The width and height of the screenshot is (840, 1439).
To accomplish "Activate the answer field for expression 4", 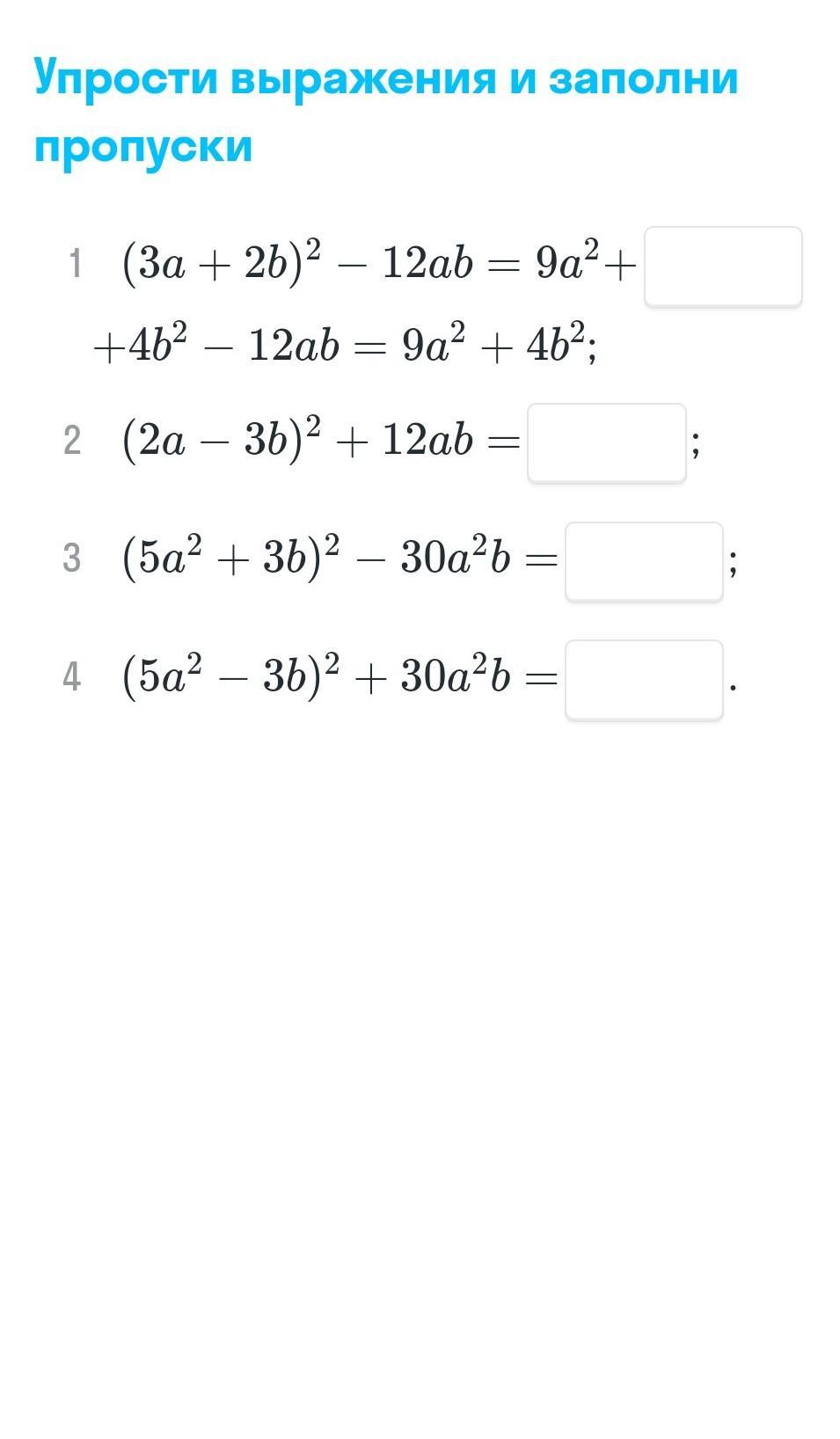I will click(643, 679).
